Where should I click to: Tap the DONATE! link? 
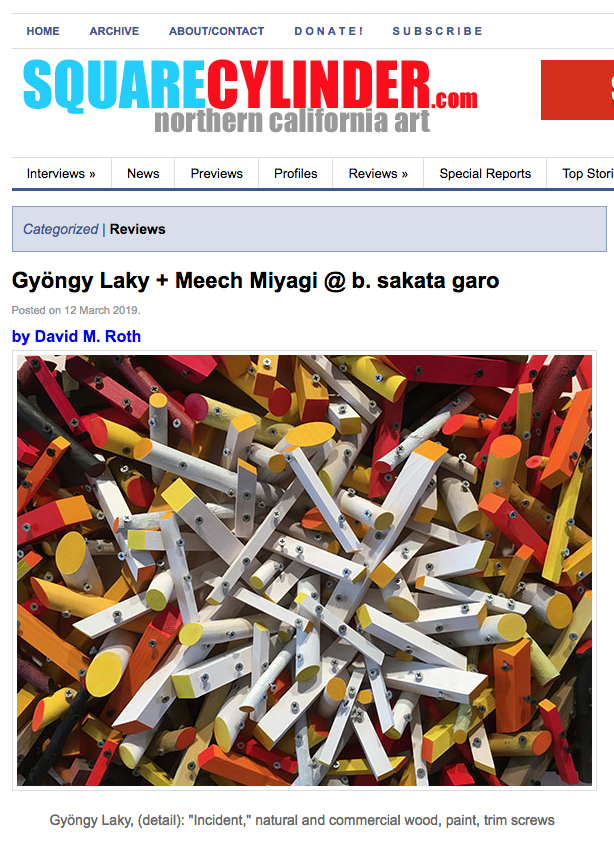point(329,31)
